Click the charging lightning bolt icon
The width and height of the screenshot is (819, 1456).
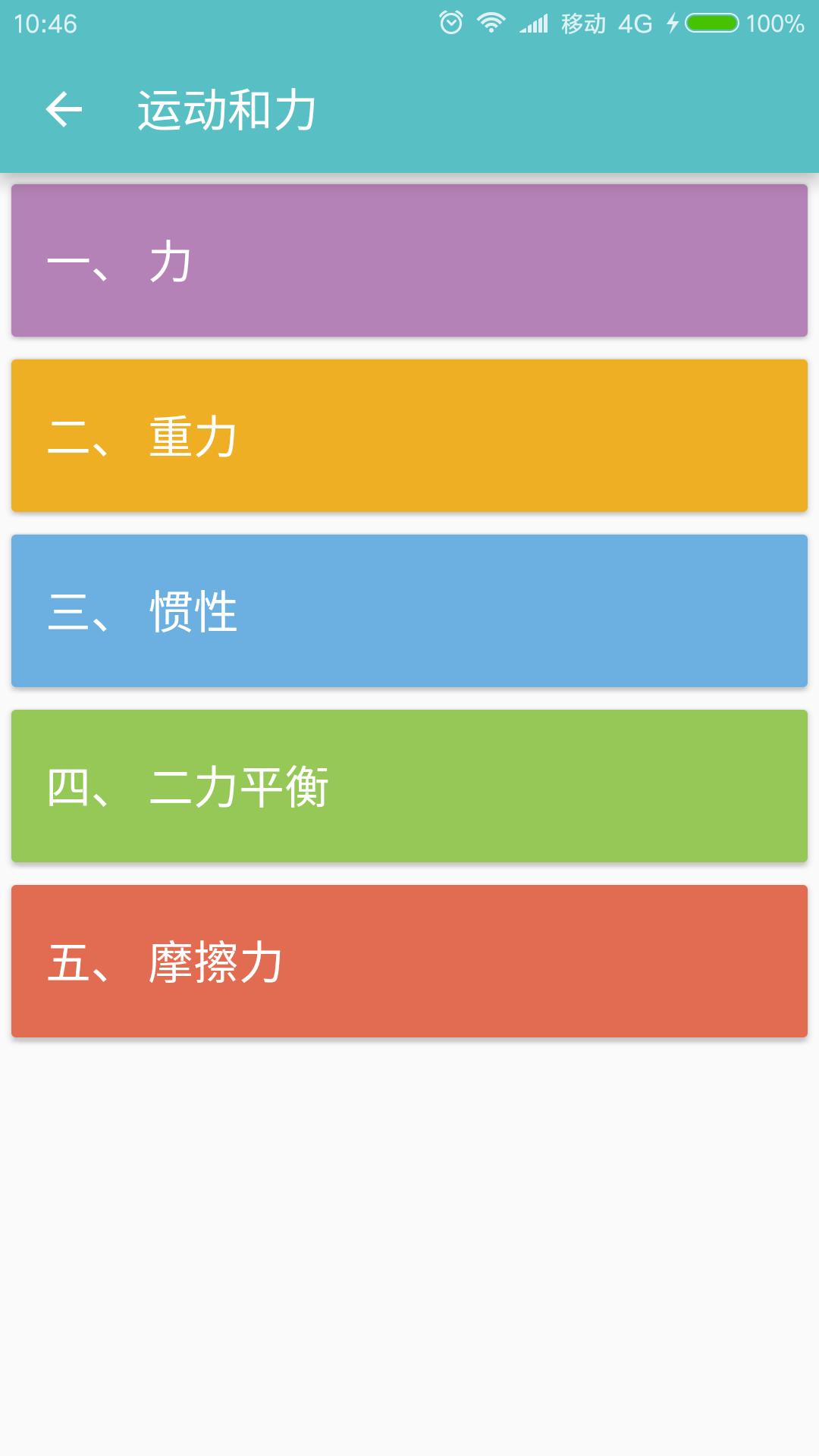tap(672, 22)
